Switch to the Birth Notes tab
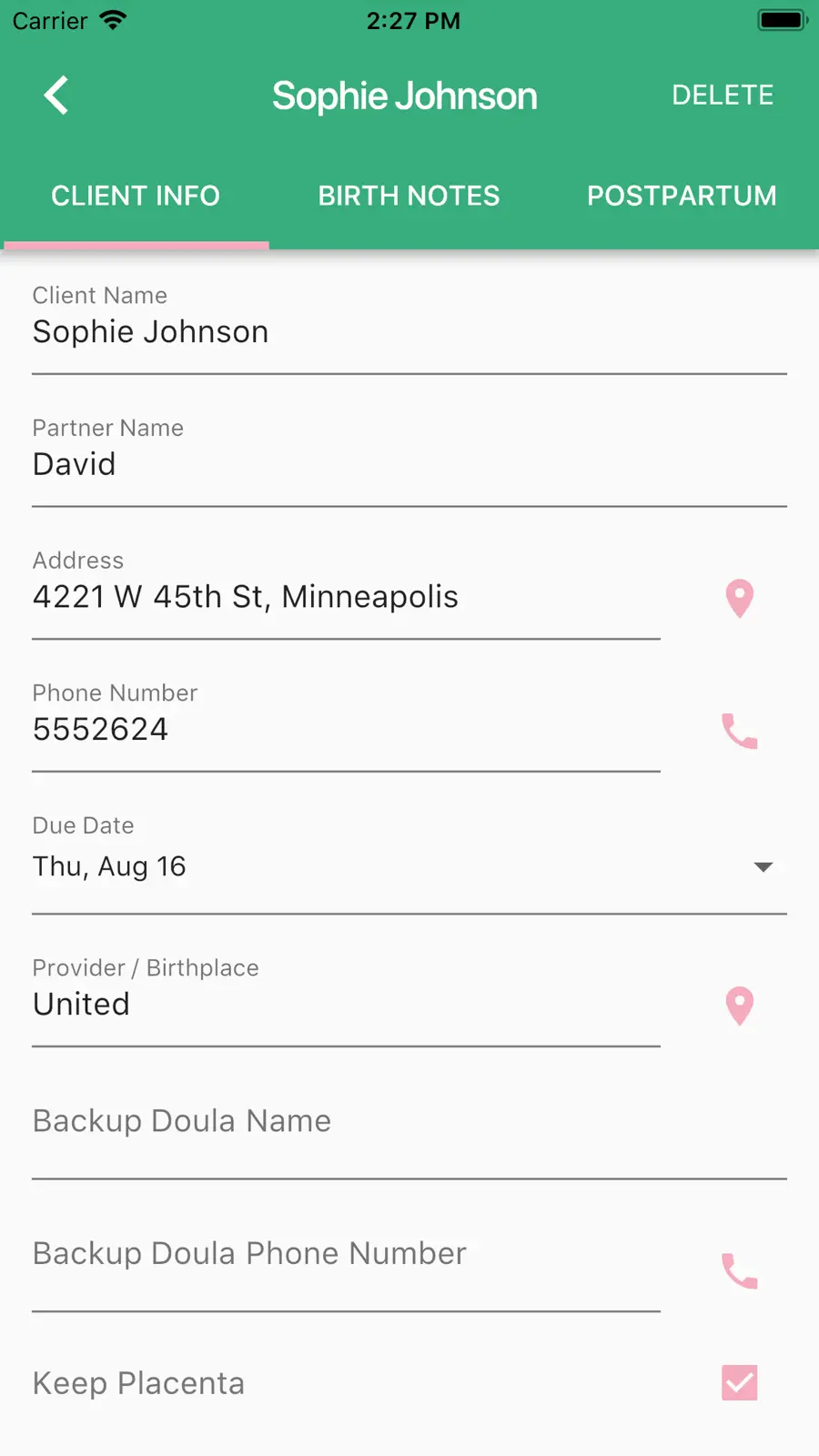This screenshot has width=819, height=1456. point(409,196)
